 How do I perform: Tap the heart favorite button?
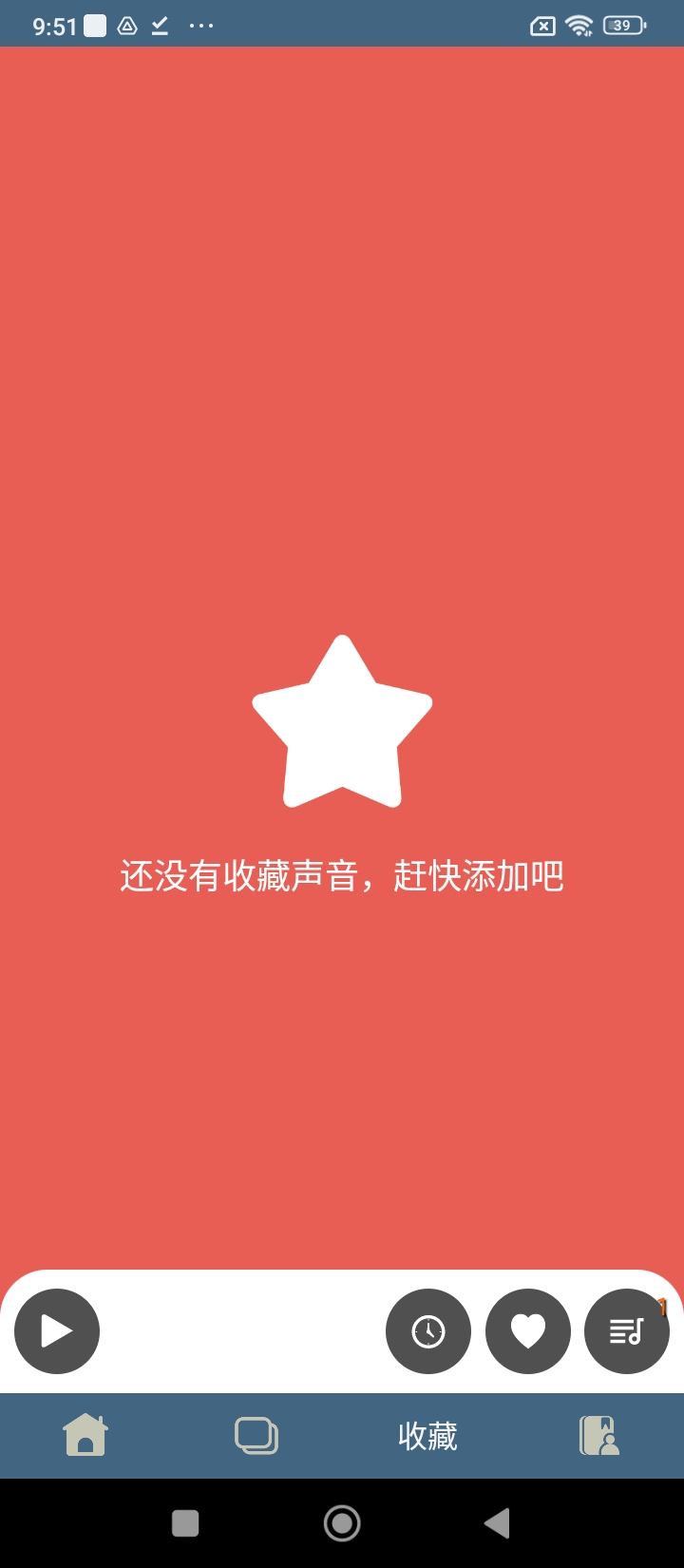528,1331
